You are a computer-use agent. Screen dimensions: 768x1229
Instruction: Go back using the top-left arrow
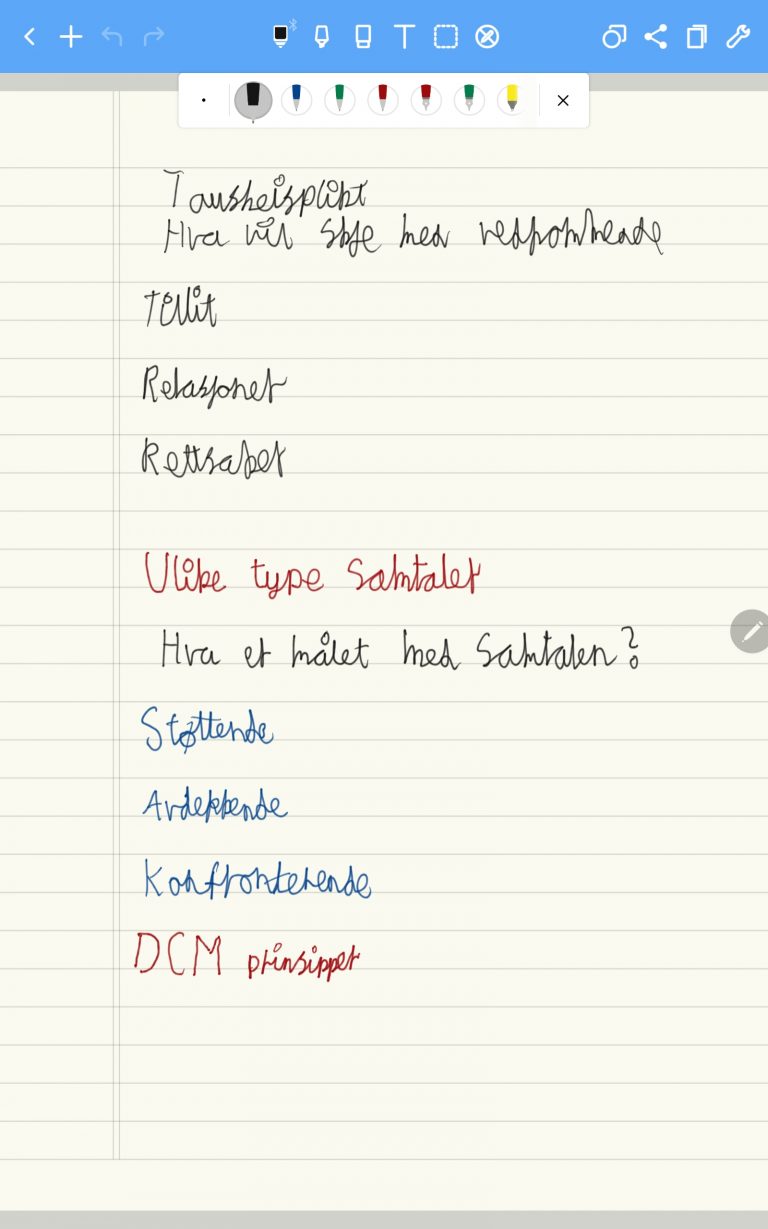tap(29, 37)
